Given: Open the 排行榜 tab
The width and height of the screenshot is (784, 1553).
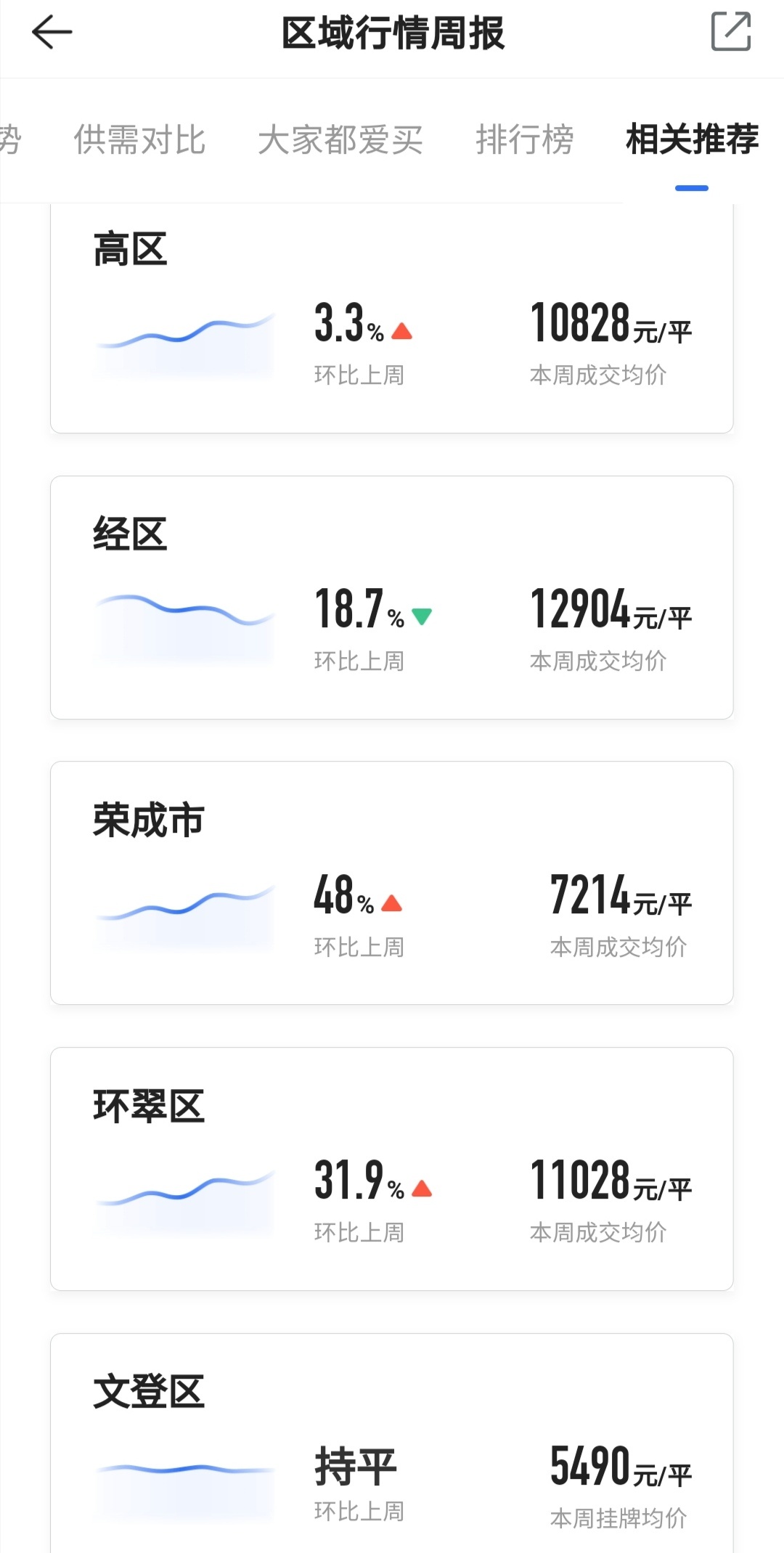Looking at the screenshot, I should point(524,139).
